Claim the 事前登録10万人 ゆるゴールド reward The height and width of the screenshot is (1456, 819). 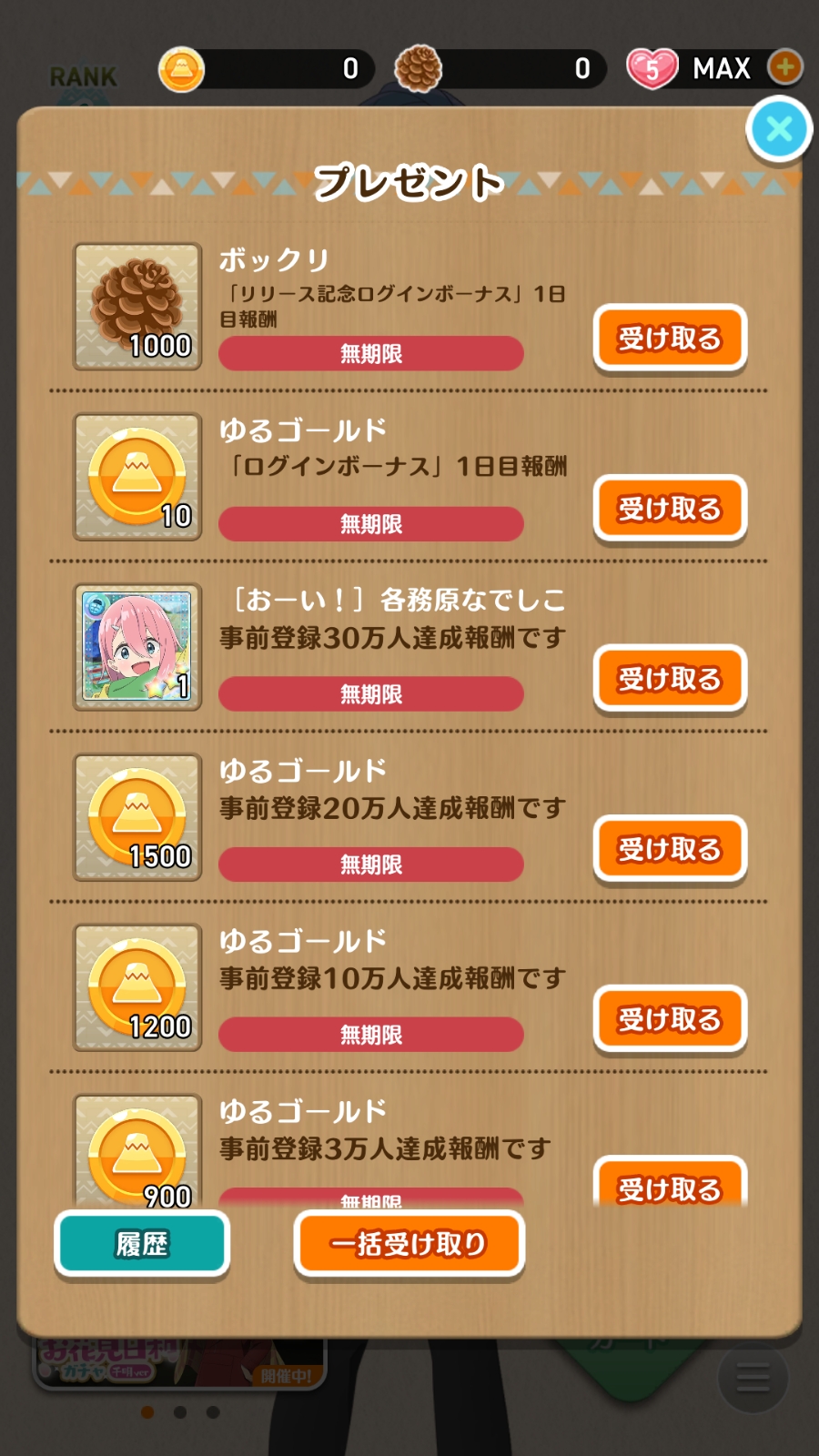click(670, 1018)
